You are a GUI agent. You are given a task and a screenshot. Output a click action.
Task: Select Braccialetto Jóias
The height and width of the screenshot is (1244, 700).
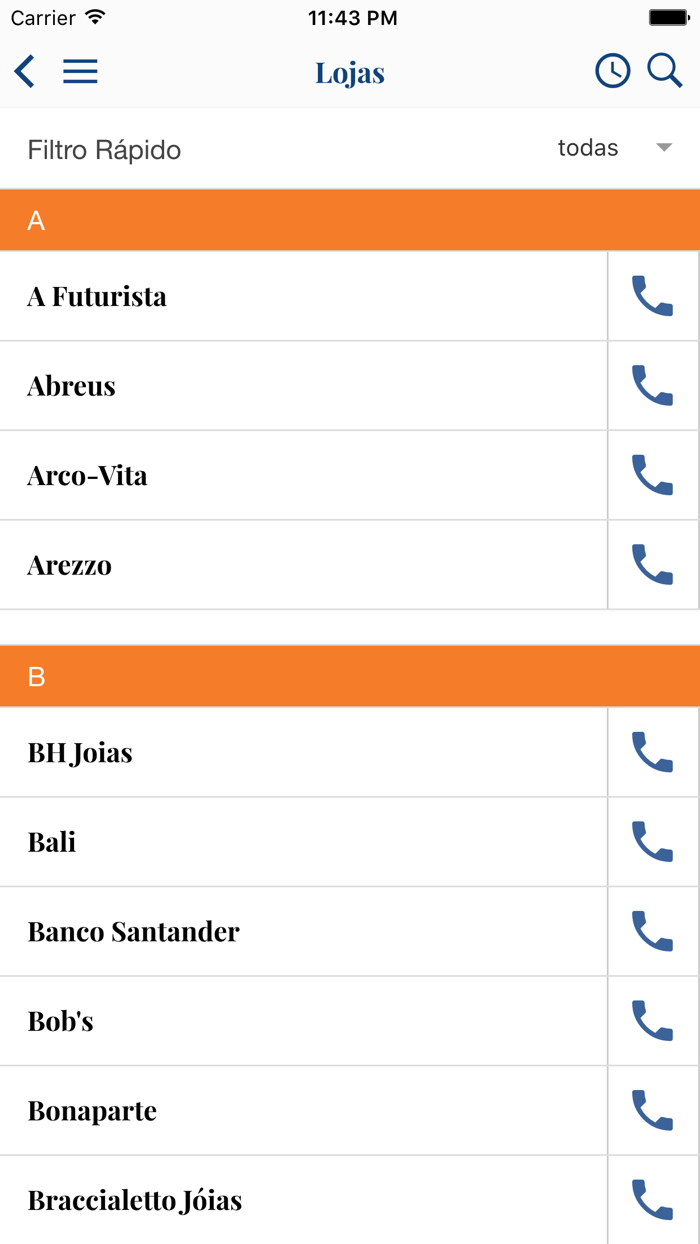pyautogui.click(x=303, y=1200)
